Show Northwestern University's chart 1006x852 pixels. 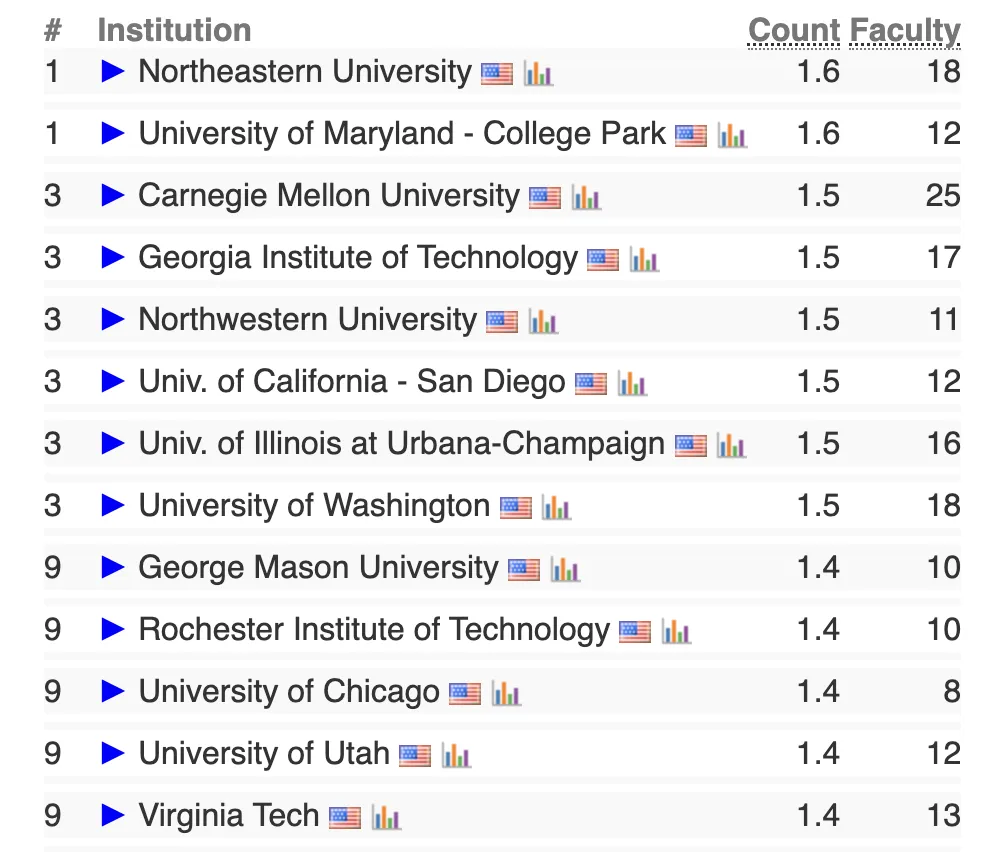tap(543, 322)
